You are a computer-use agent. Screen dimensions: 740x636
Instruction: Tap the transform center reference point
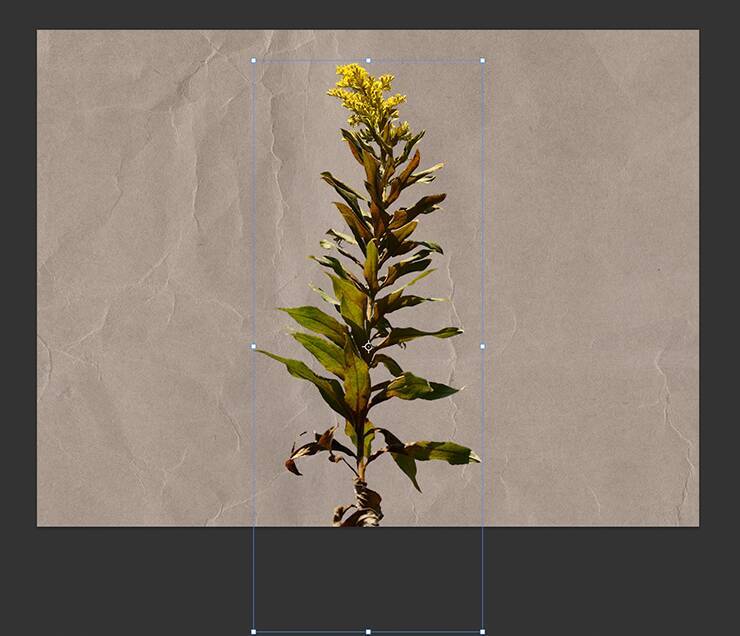(x=368, y=346)
